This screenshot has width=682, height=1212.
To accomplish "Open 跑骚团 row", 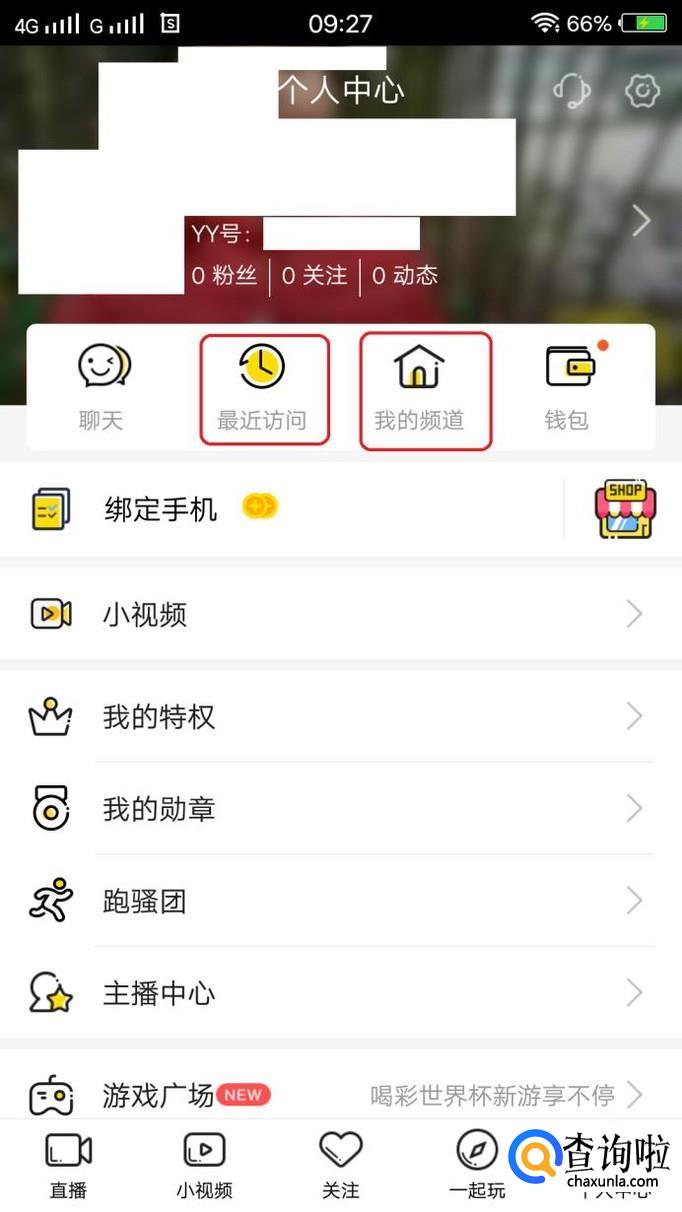I will 340,902.
